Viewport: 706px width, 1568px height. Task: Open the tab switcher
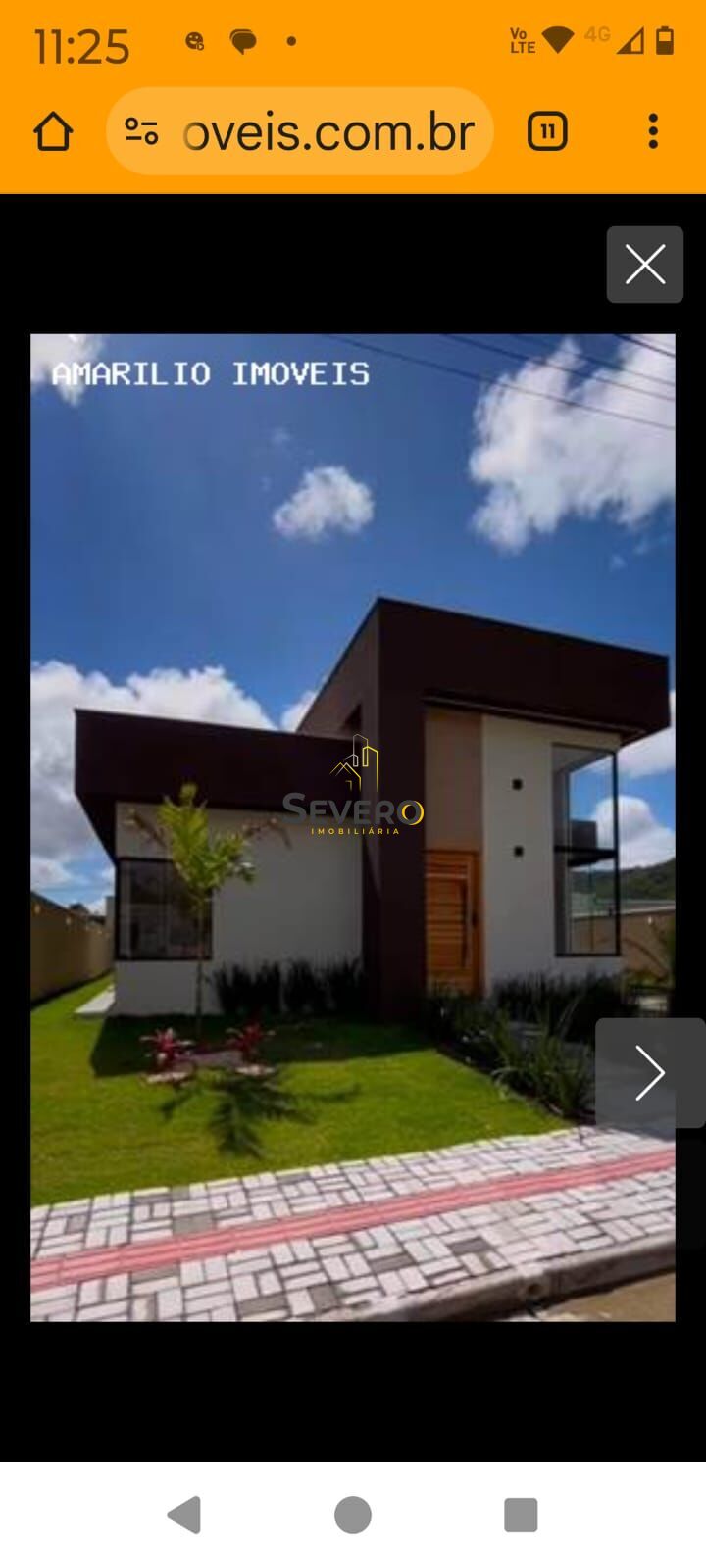[547, 131]
